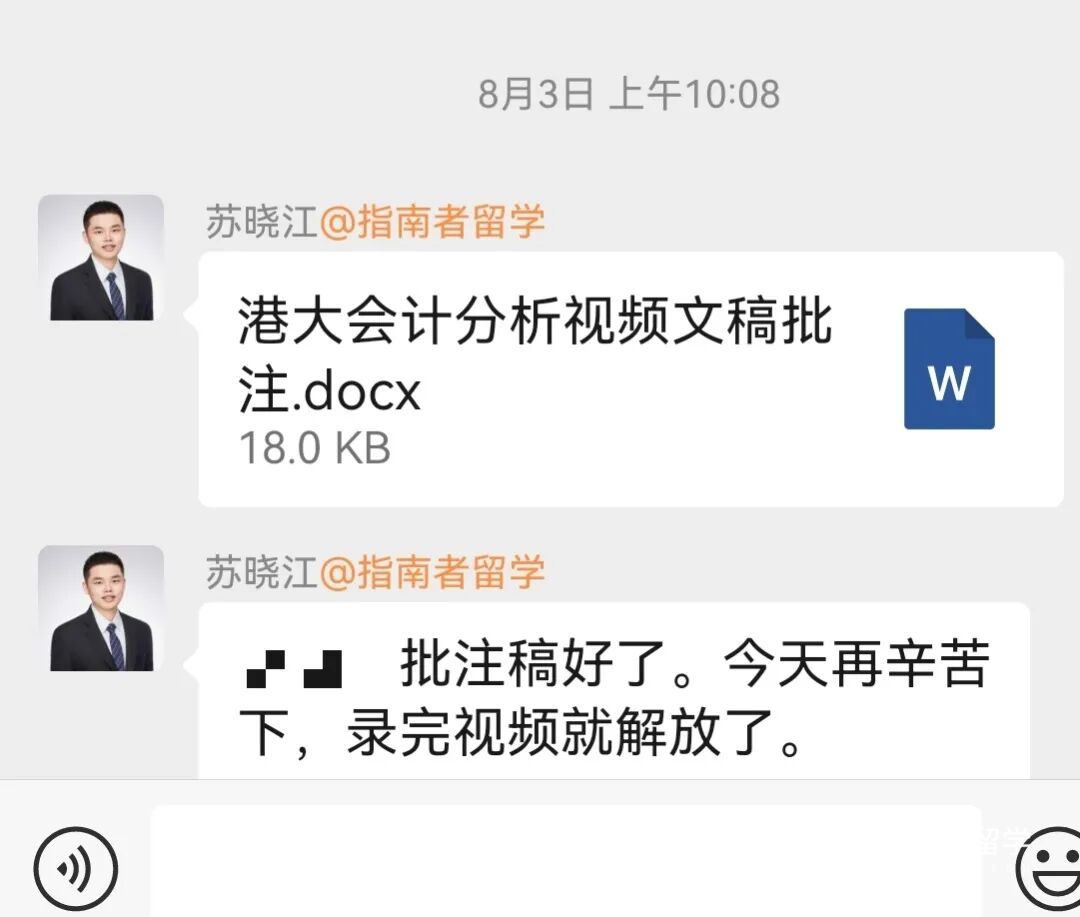
Task: Focus the message text field
Action: click(x=565, y=862)
